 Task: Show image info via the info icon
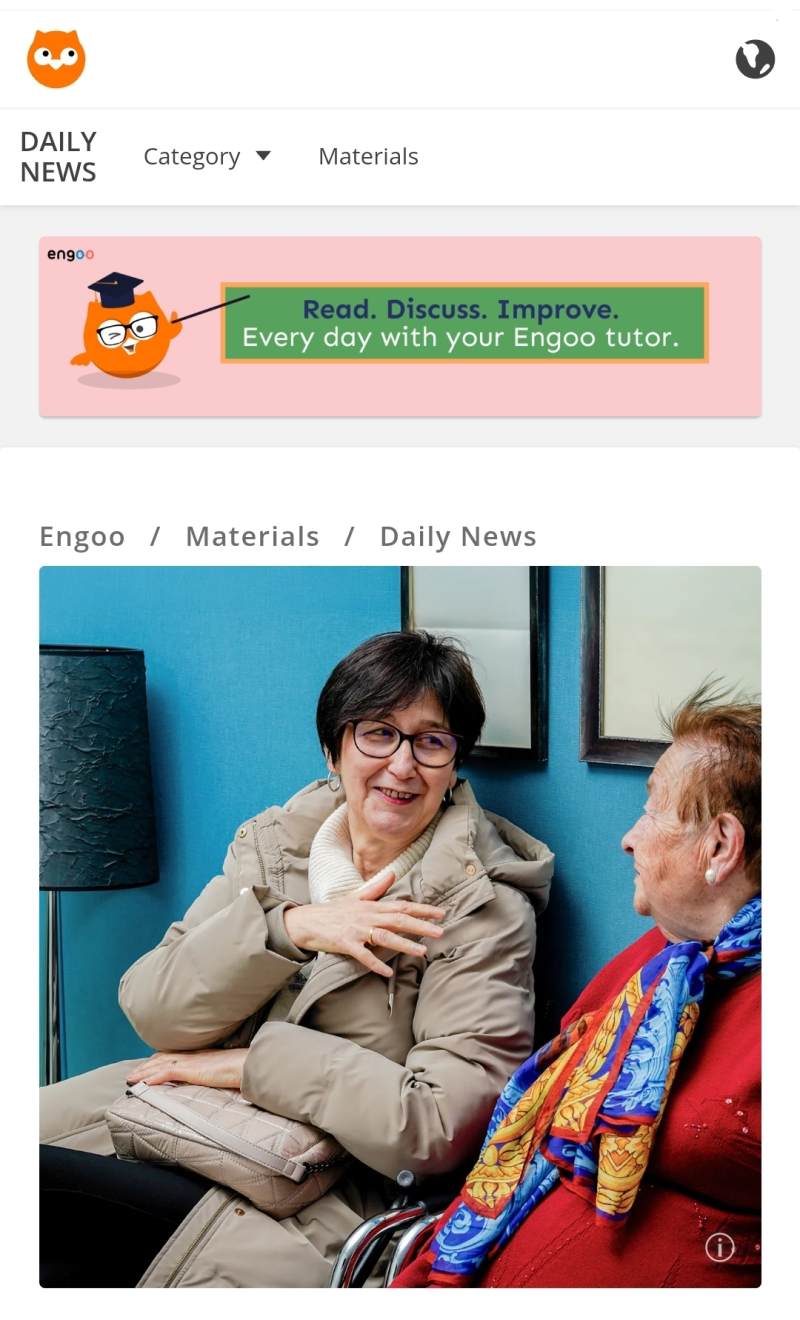click(720, 1247)
